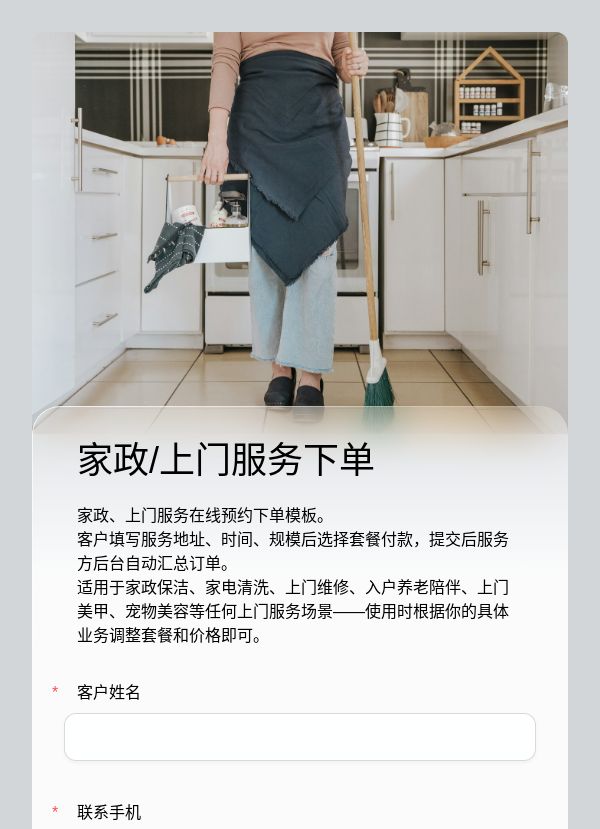Tap the 客户姓名 text field
600x829 pixels.
pyautogui.click(x=300, y=736)
